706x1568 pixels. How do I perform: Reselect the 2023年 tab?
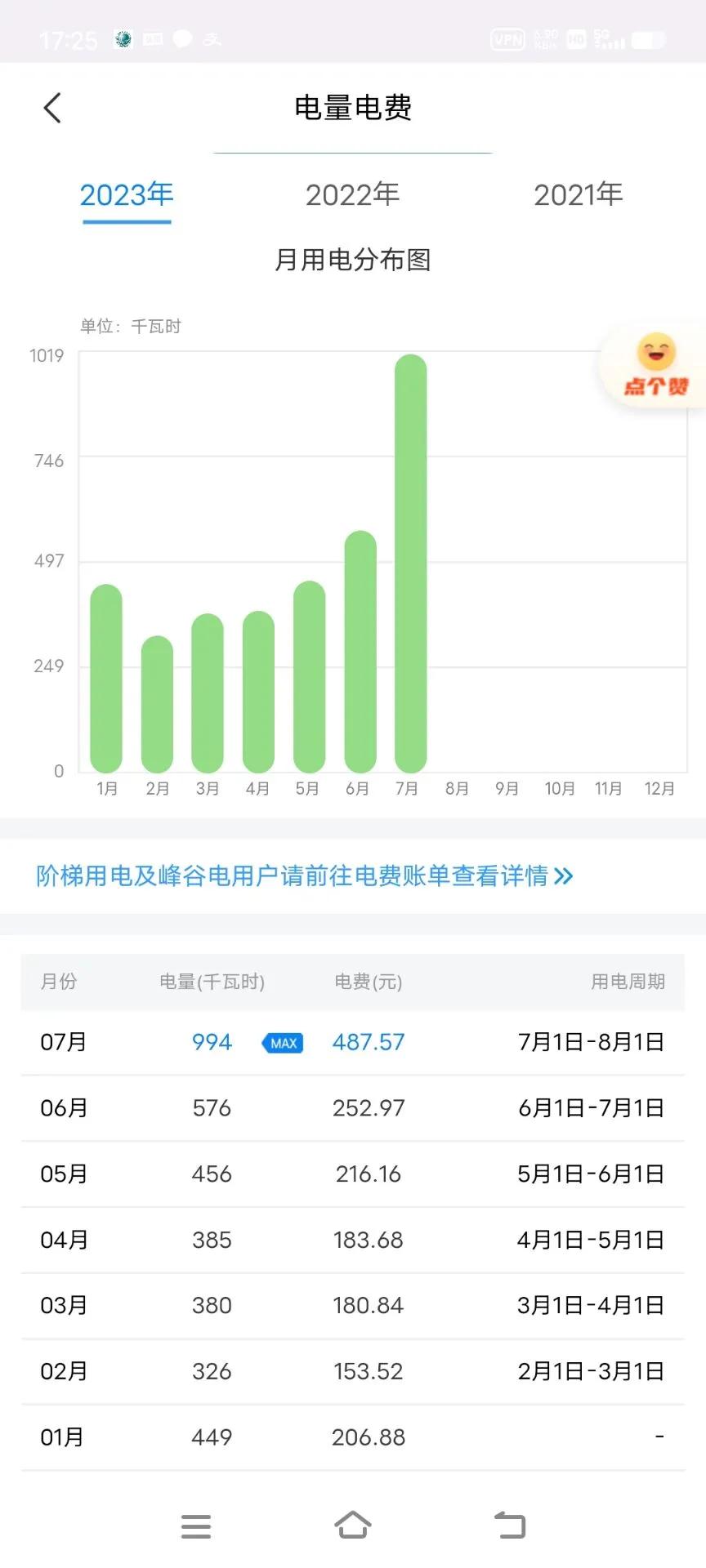click(x=126, y=194)
